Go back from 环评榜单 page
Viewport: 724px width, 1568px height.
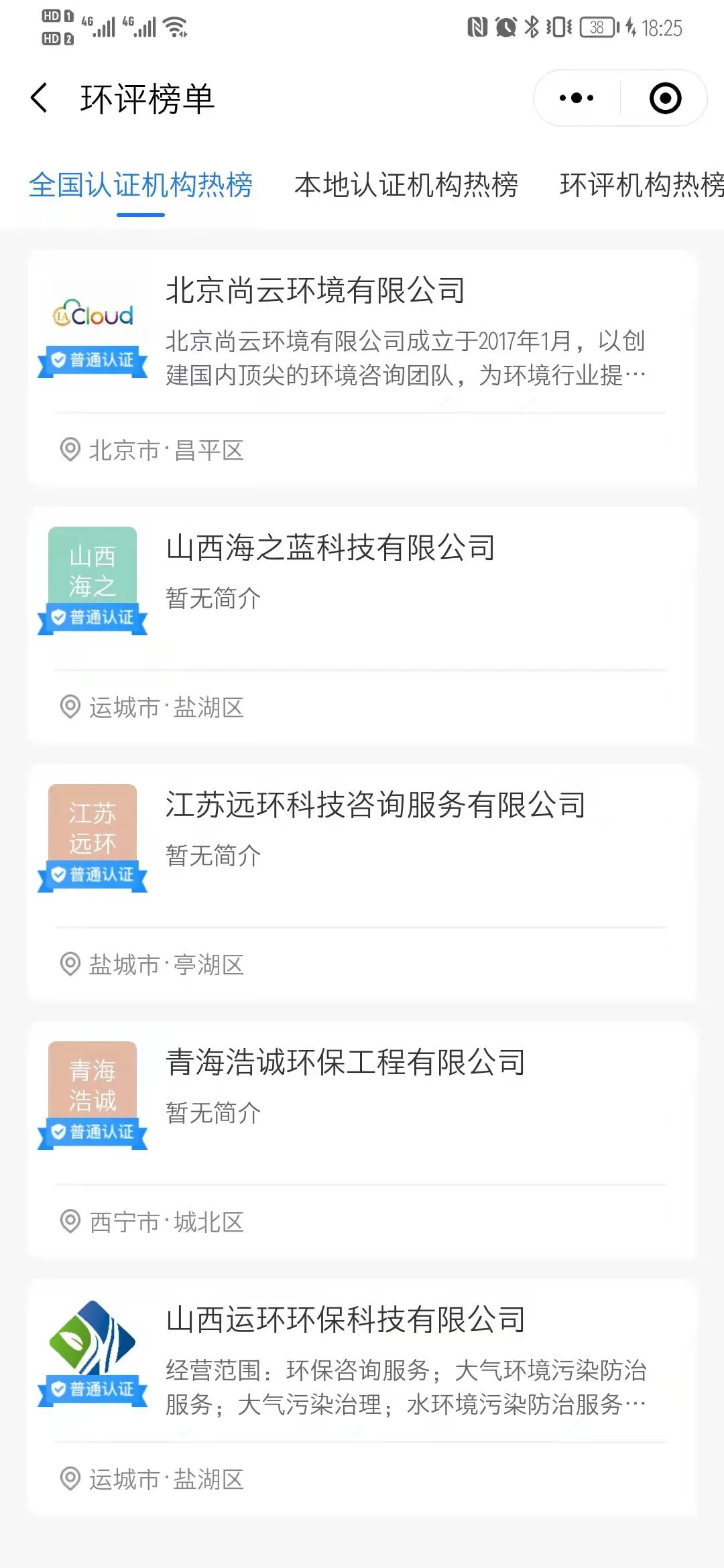click(x=40, y=99)
